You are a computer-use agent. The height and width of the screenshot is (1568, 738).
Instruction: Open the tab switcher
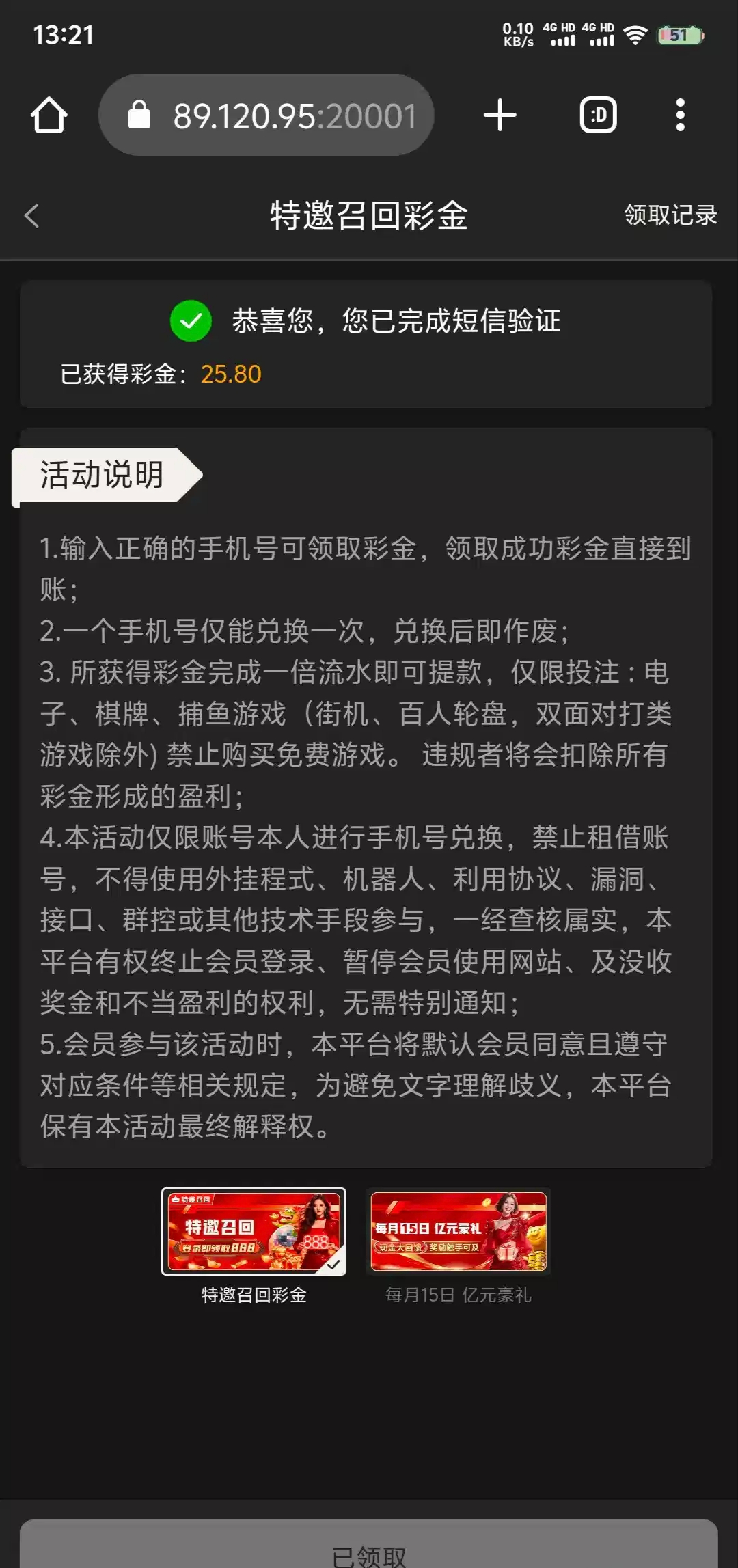(x=599, y=115)
